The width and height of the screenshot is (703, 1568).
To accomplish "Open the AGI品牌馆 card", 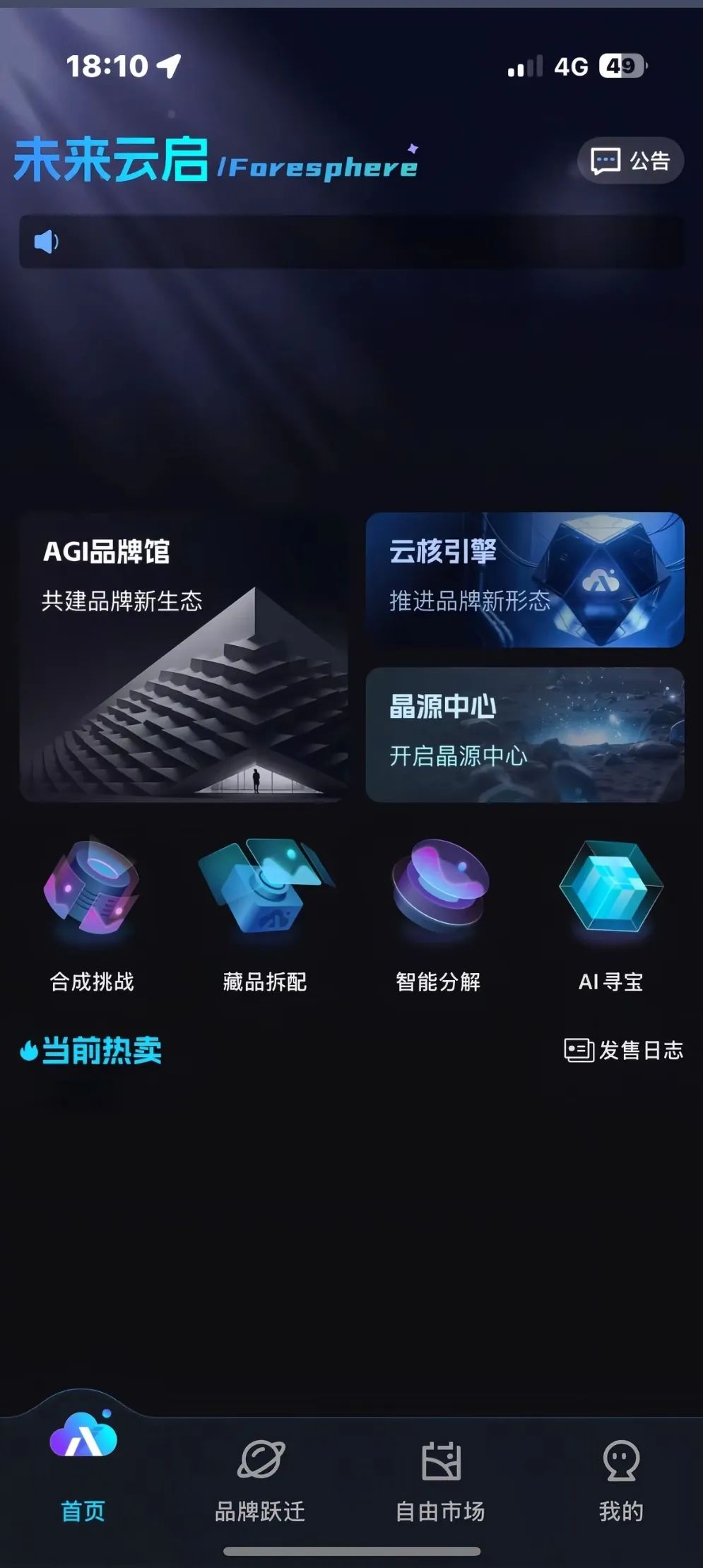I will tap(184, 657).
